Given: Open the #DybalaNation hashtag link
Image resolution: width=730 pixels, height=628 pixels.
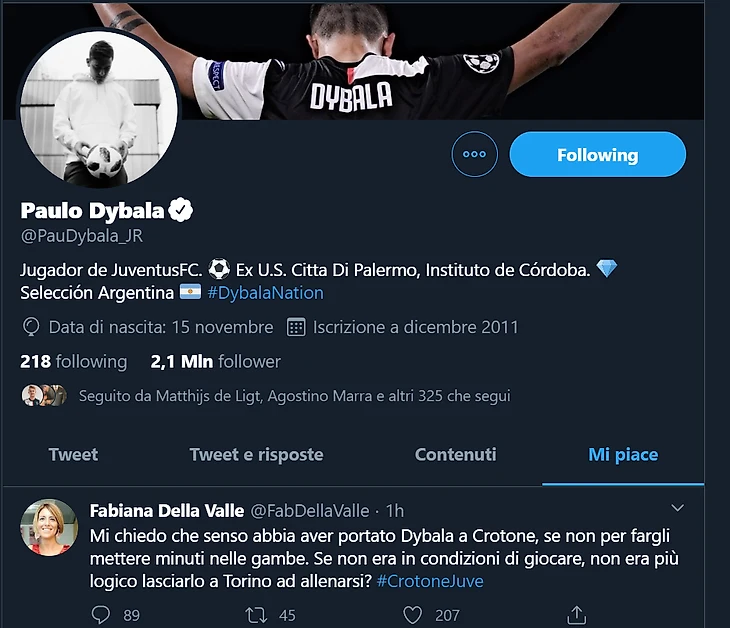Looking at the screenshot, I should (x=265, y=293).
